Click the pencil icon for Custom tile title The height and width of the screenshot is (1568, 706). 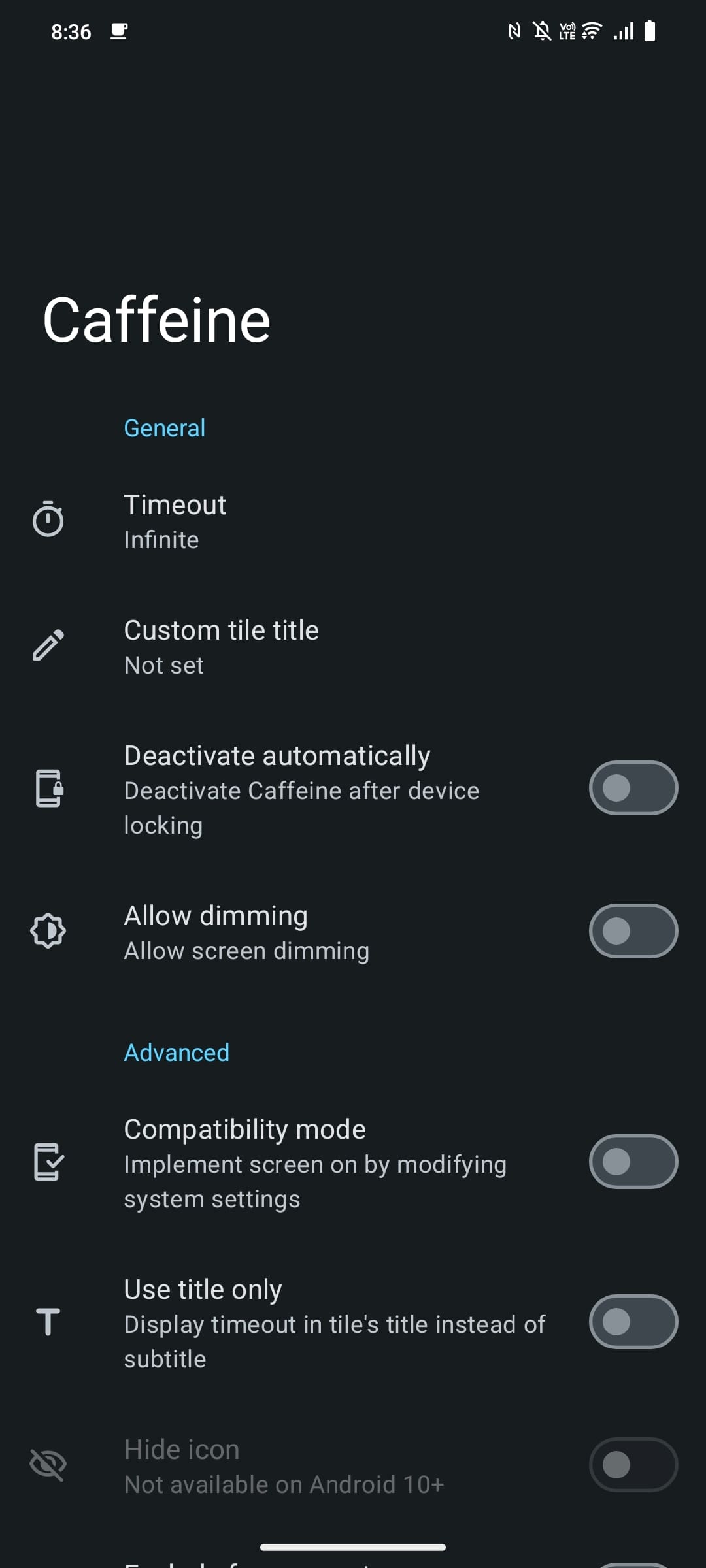[49, 645]
